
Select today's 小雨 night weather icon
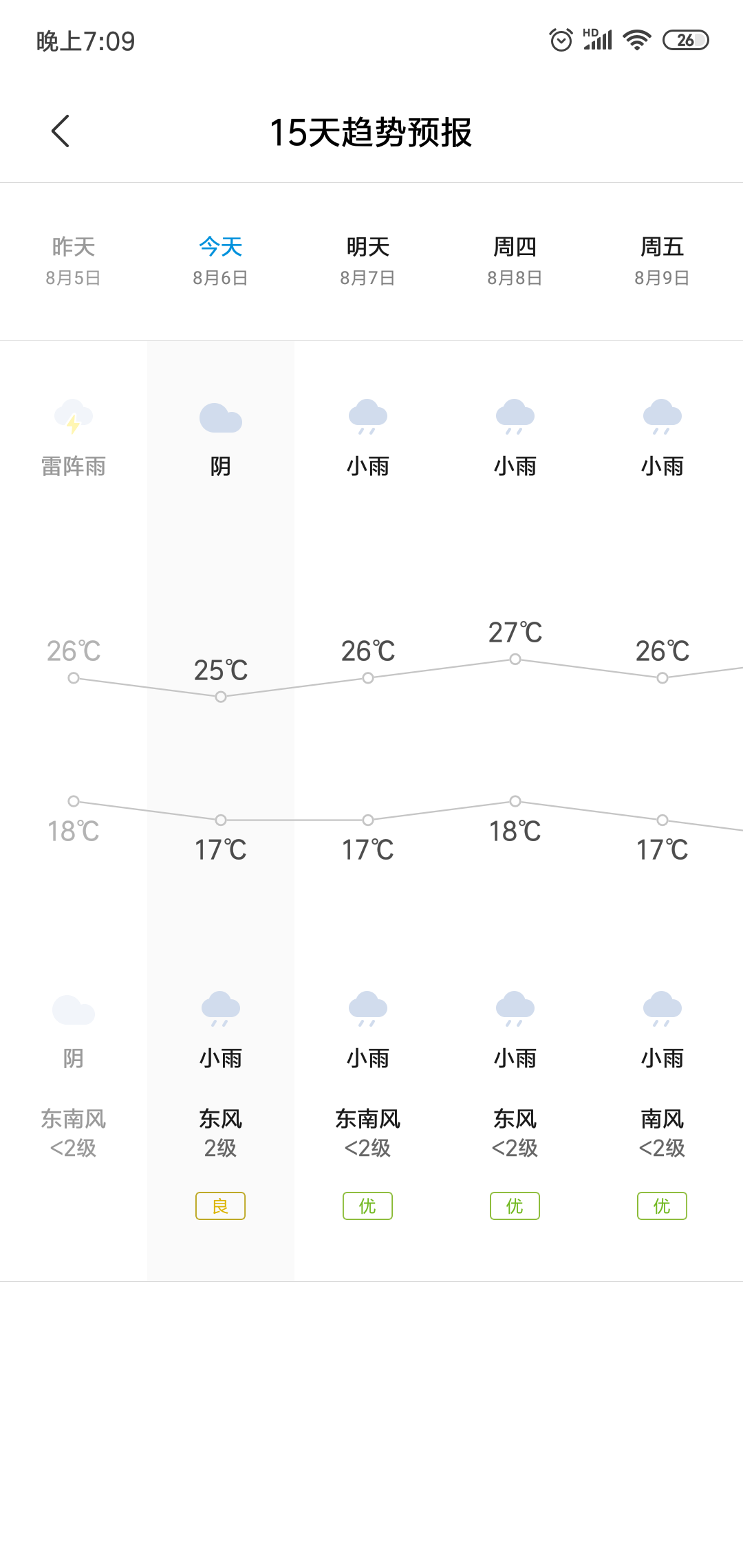(220, 1009)
